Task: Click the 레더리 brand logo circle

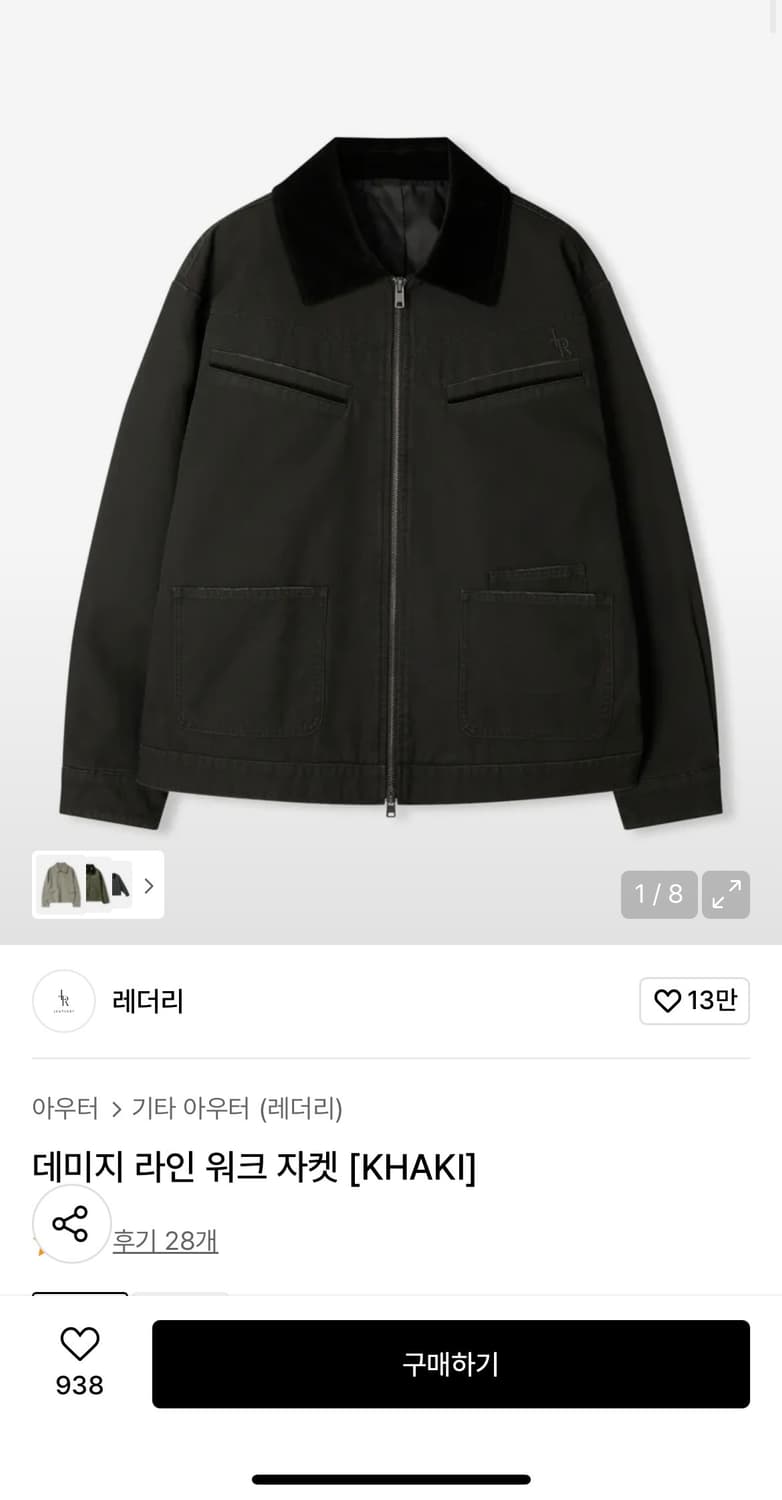Action: [63, 1001]
